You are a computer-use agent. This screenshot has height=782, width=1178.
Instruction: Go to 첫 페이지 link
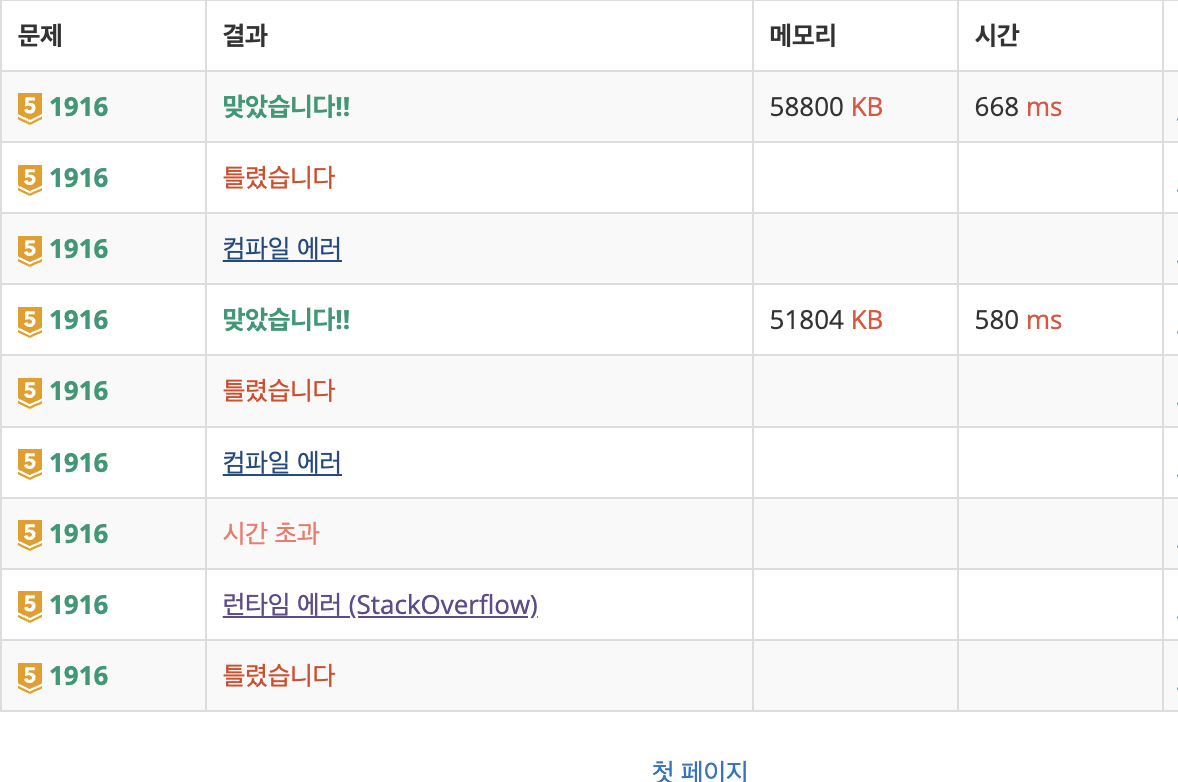click(699, 770)
